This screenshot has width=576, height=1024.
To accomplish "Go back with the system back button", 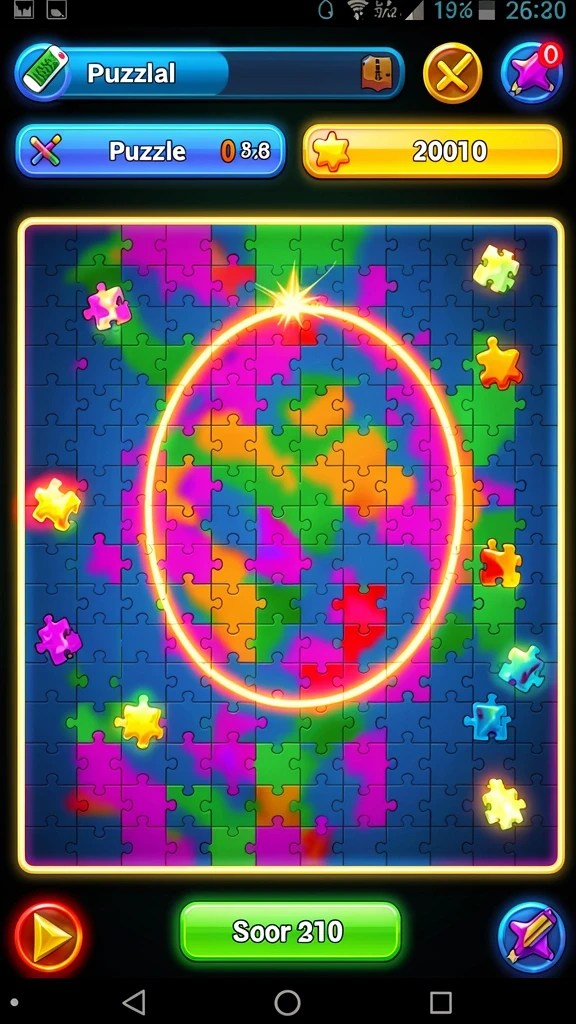I will pos(134,1001).
